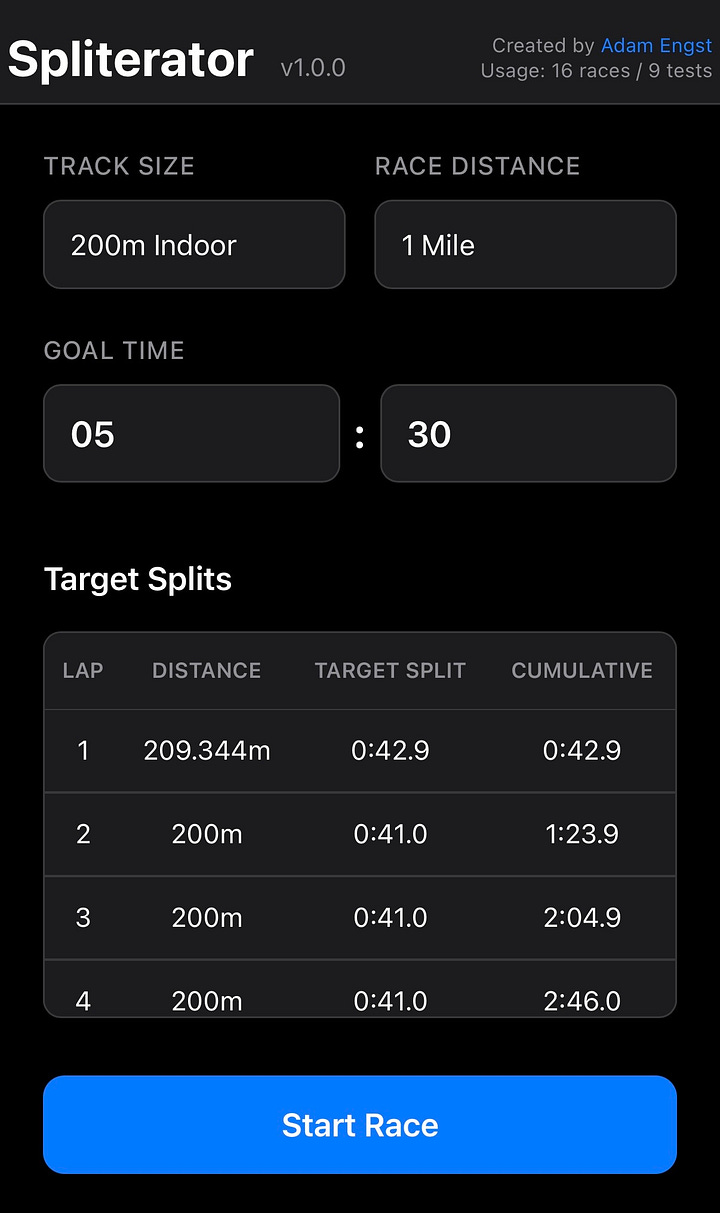Edit the goal time minutes field
The height and width of the screenshot is (1213, 720).
[191, 434]
